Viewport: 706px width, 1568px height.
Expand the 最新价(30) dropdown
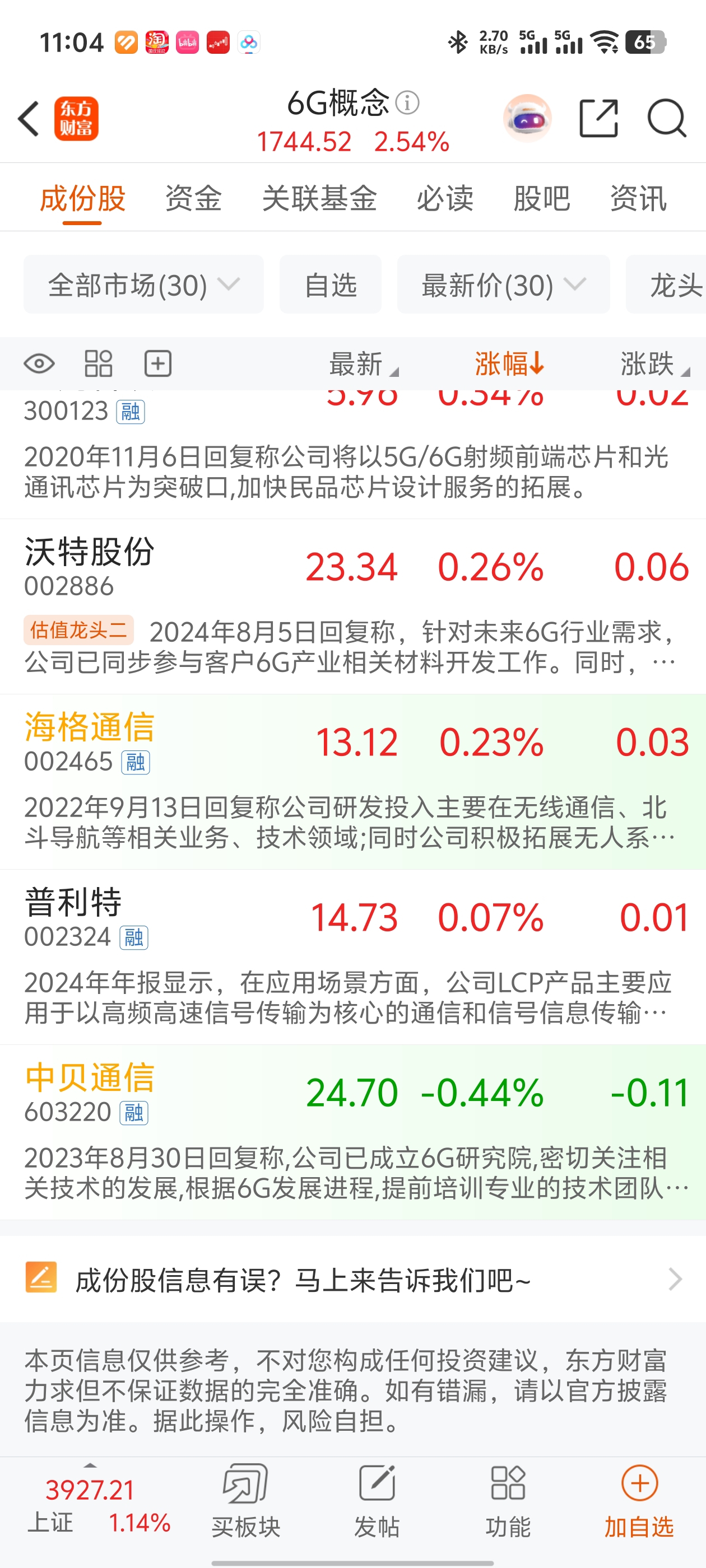tap(503, 285)
